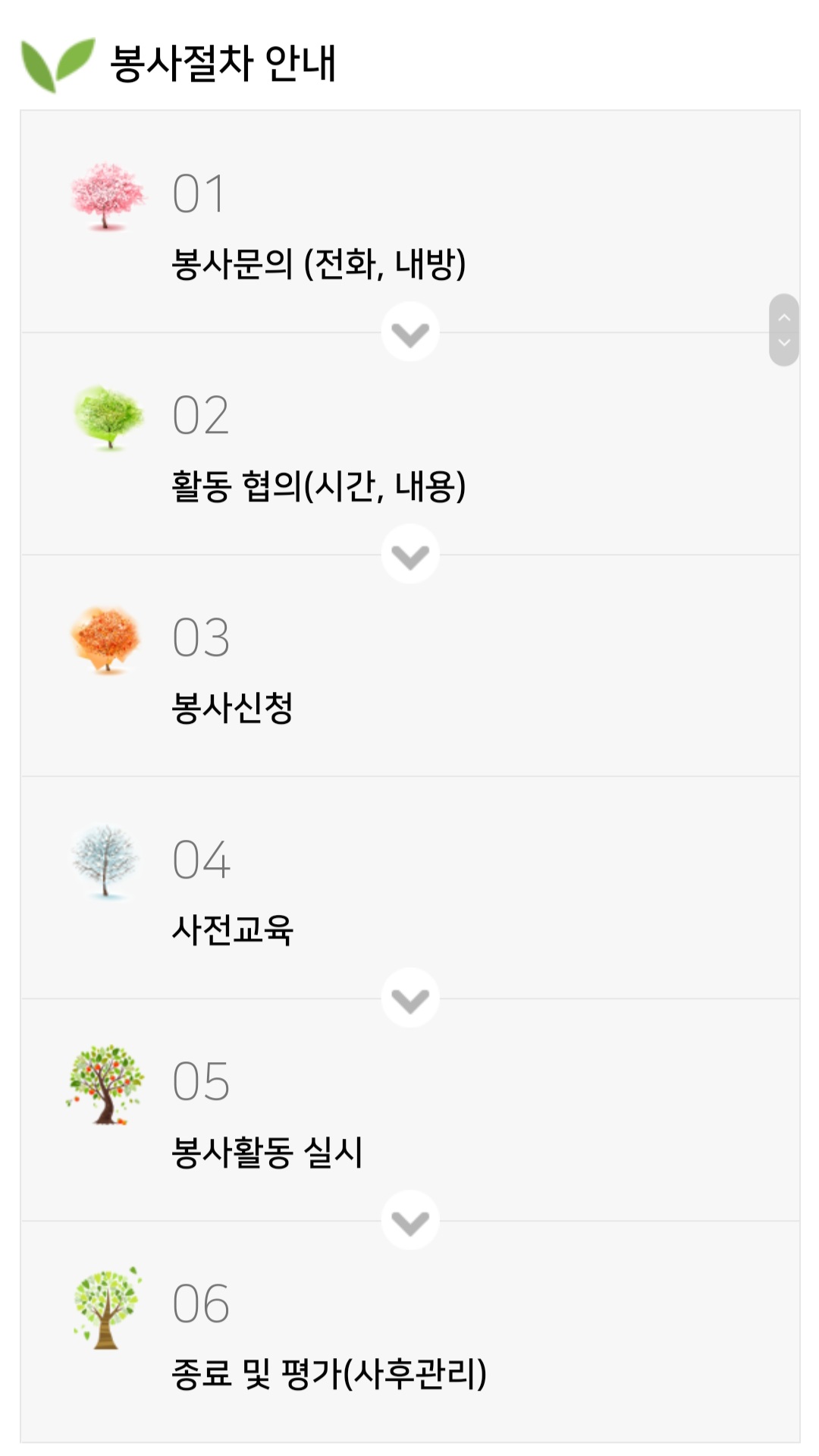Click the chevron between step 02 and step 03
This screenshot has height=1456, width=819.
point(409,554)
